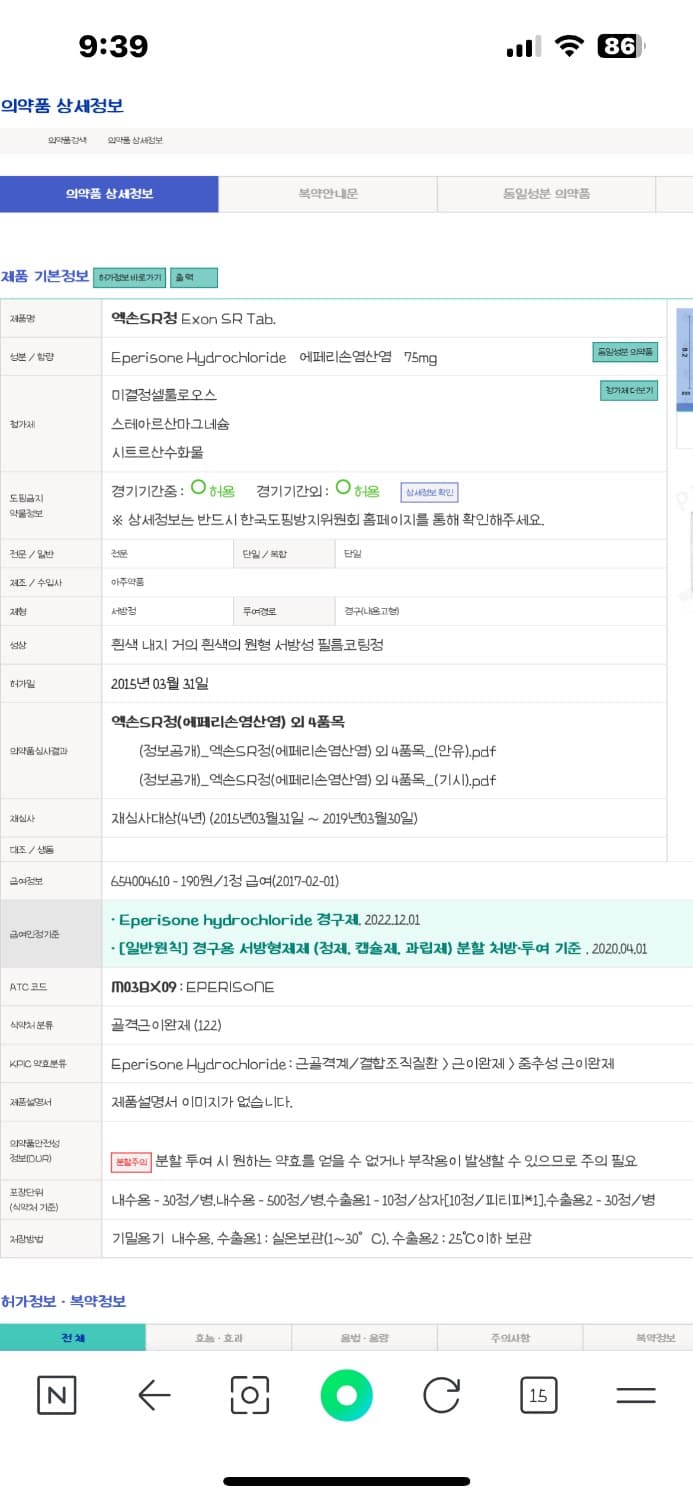Switch to the 효능·효과 section tab
The width and height of the screenshot is (693, 1500).
pyautogui.click(x=218, y=1337)
